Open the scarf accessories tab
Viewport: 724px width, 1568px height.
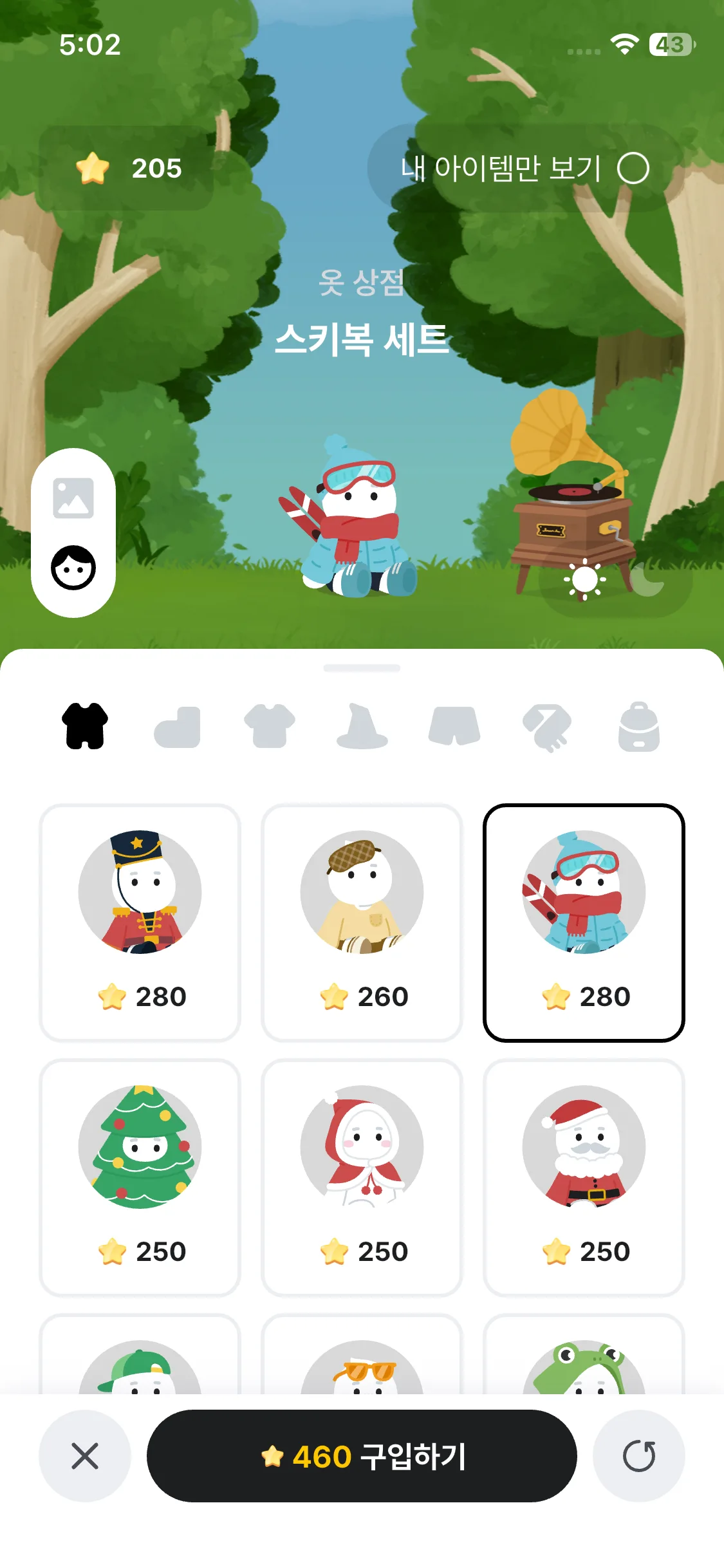click(547, 727)
